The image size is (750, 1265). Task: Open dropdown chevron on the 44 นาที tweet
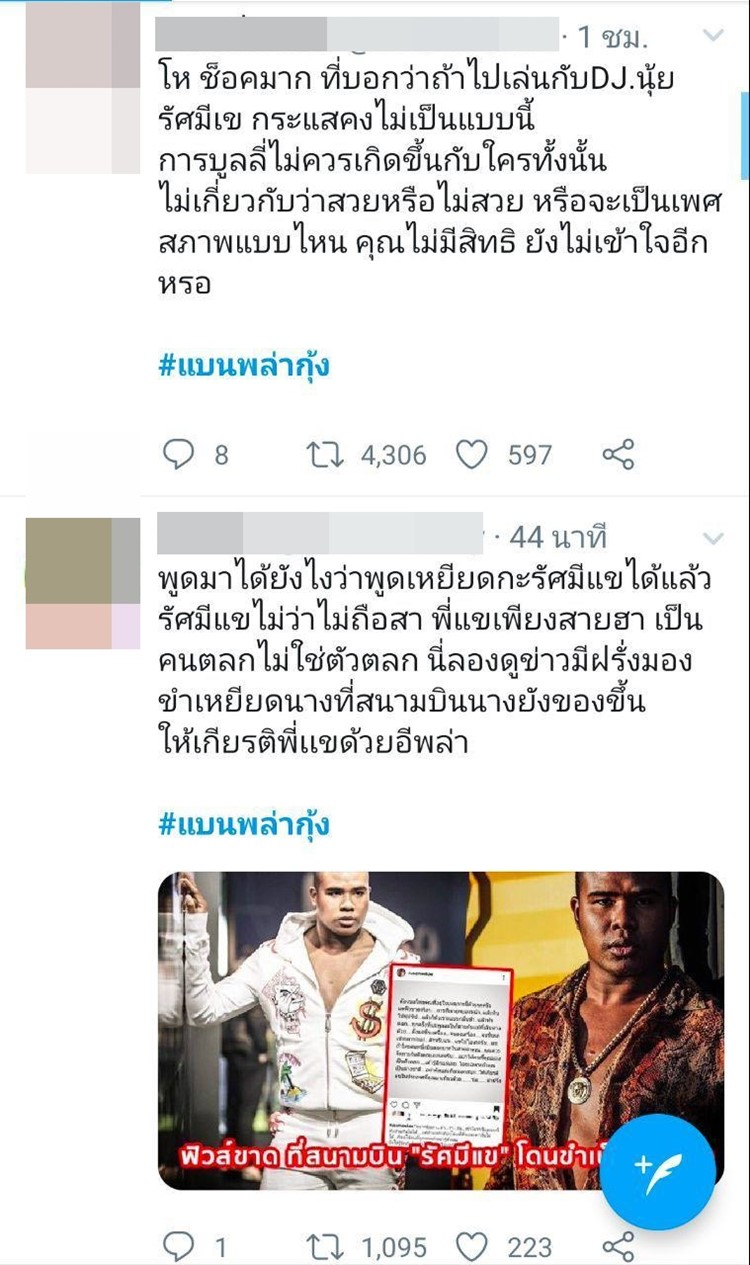pyautogui.click(x=713, y=539)
